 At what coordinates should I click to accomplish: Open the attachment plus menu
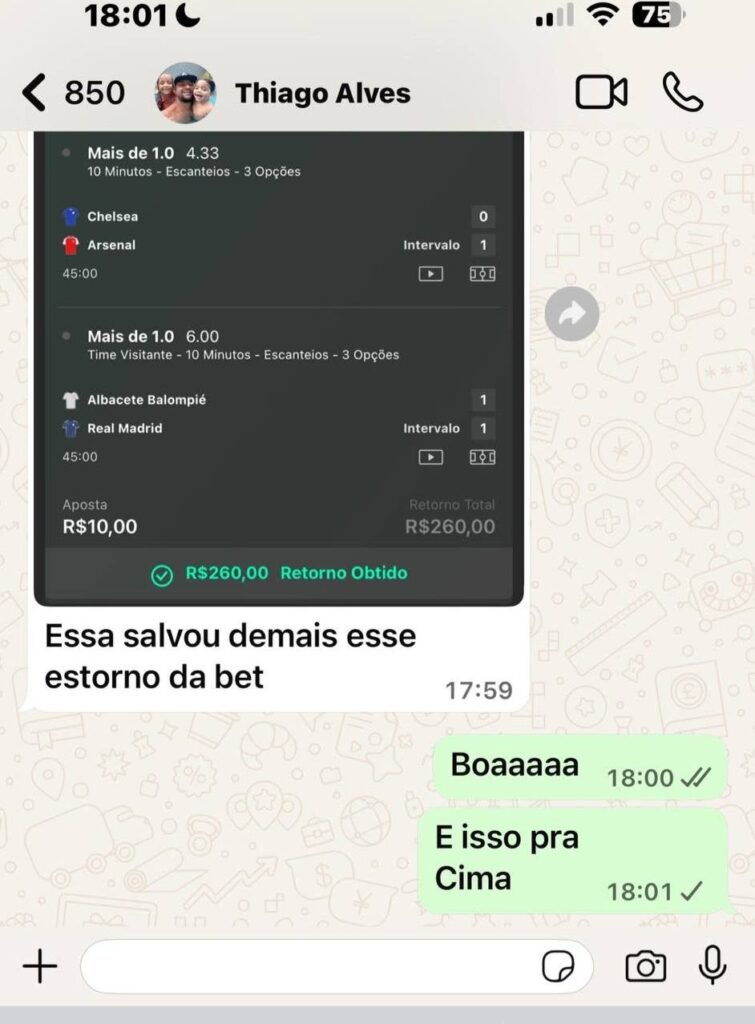(x=40, y=966)
